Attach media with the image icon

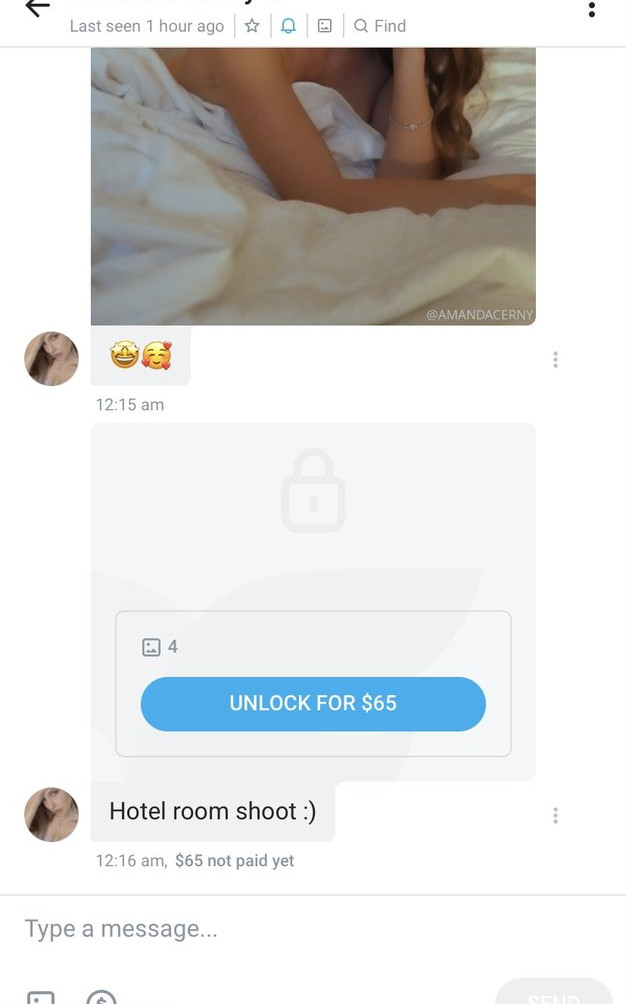pyautogui.click(x=40, y=997)
